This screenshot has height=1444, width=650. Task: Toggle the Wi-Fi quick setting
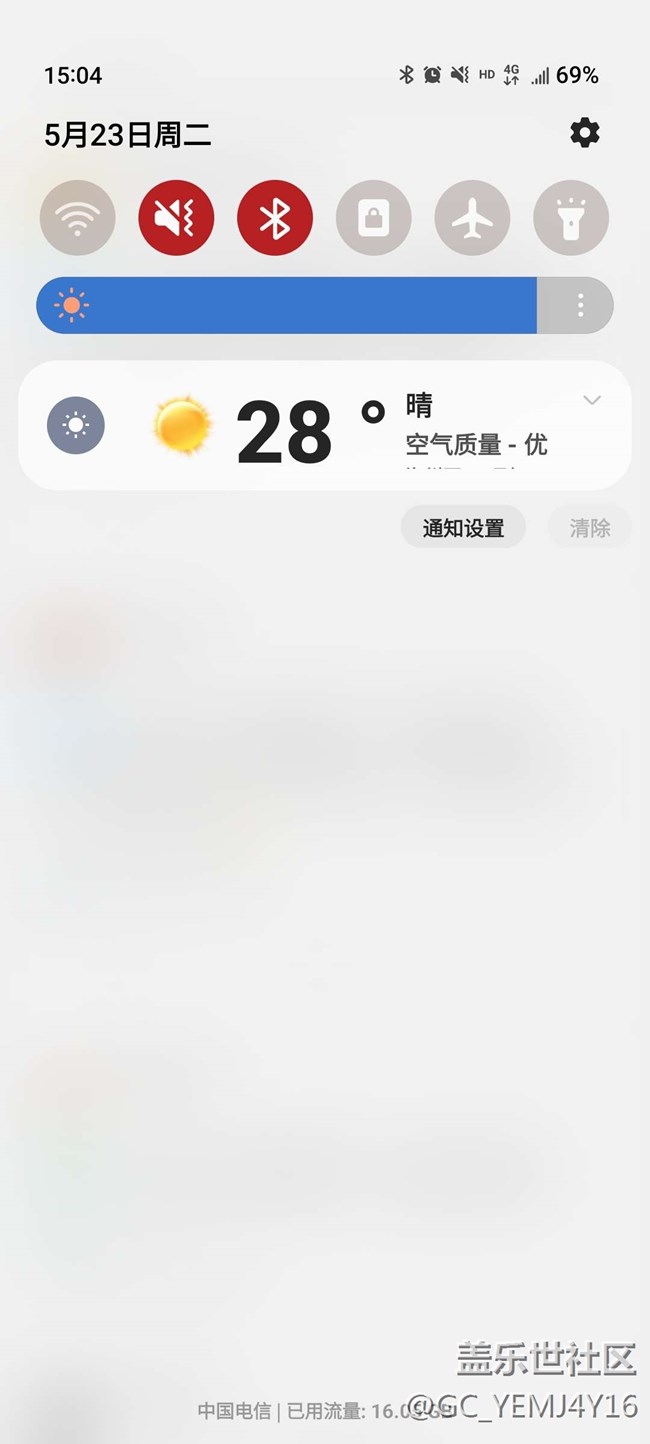[77, 218]
